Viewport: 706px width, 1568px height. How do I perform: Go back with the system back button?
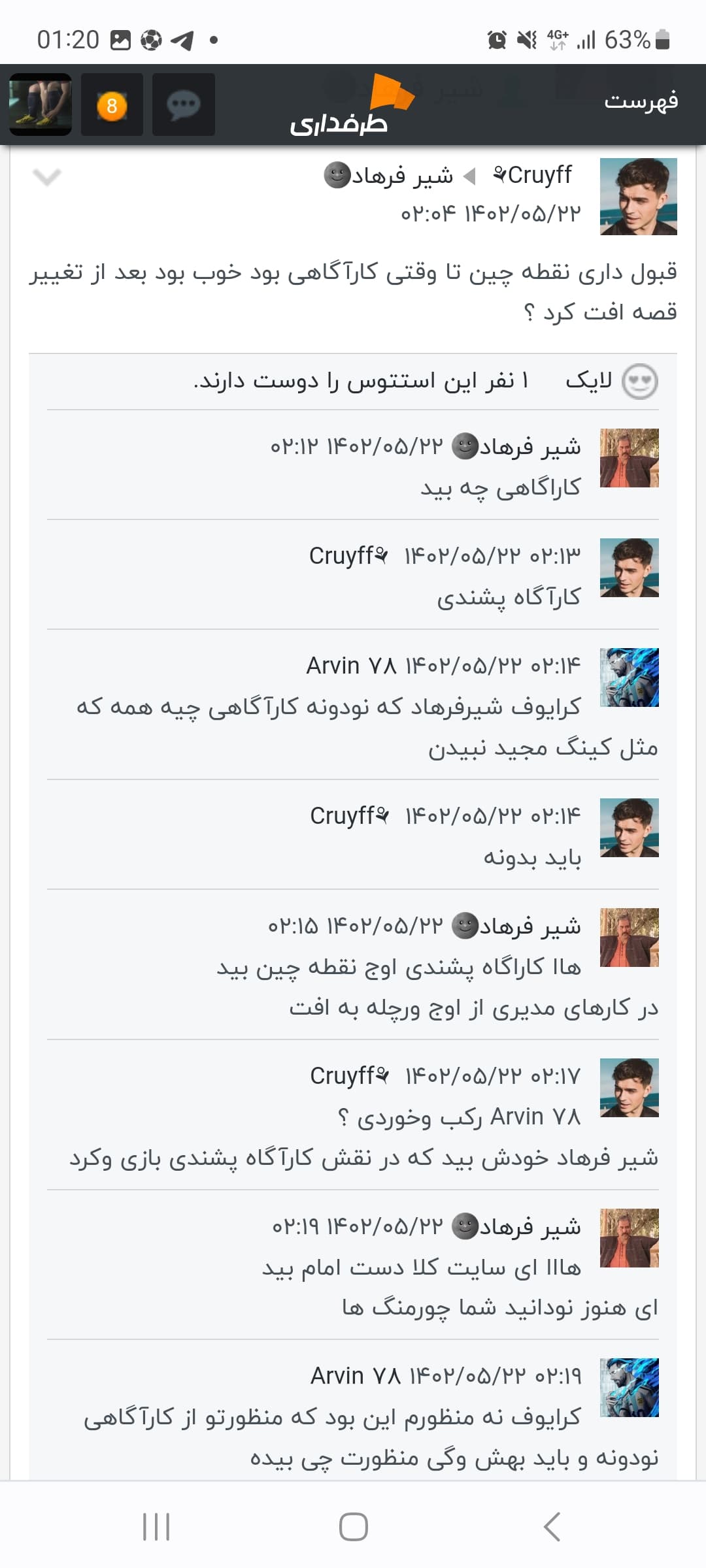click(x=552, y=1527)
